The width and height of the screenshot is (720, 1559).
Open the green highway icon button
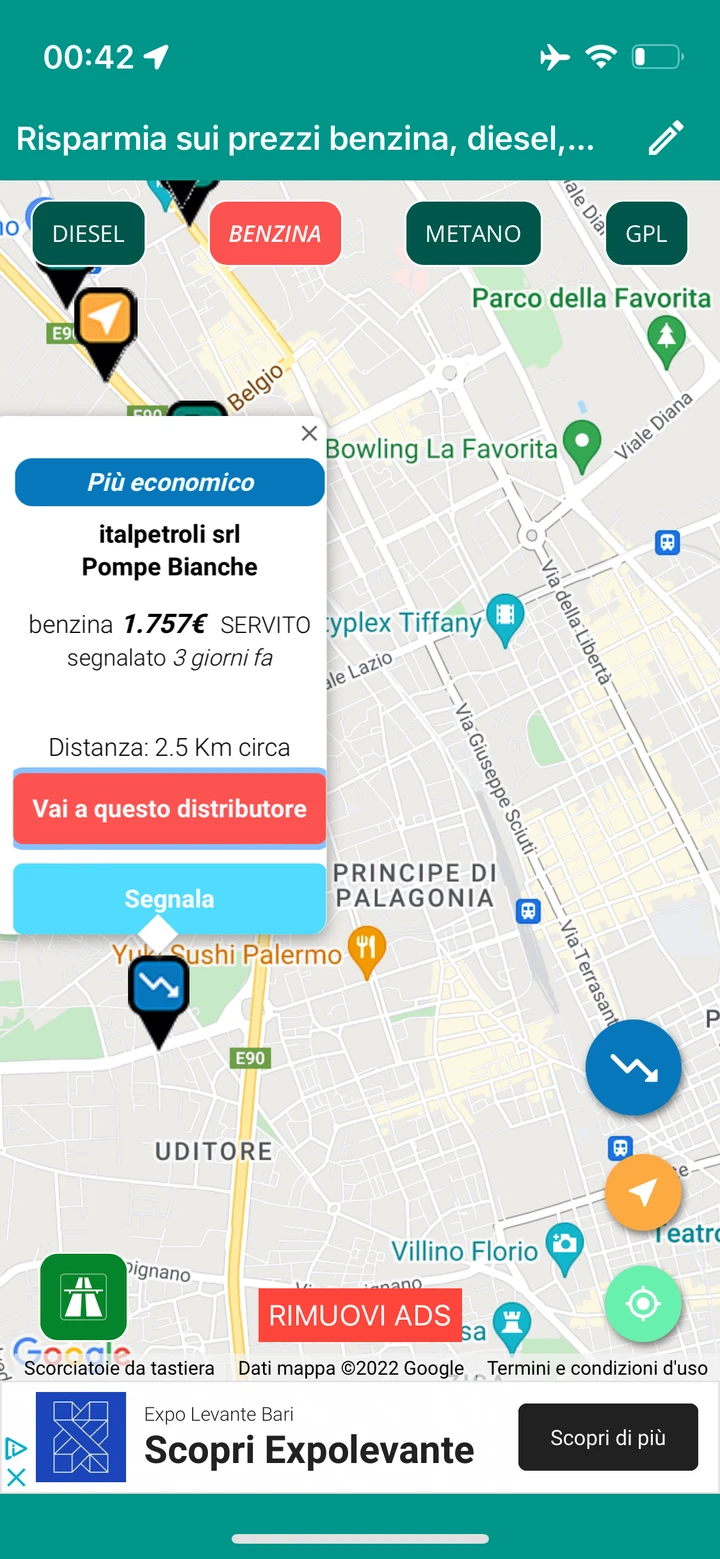[83, 1297]
